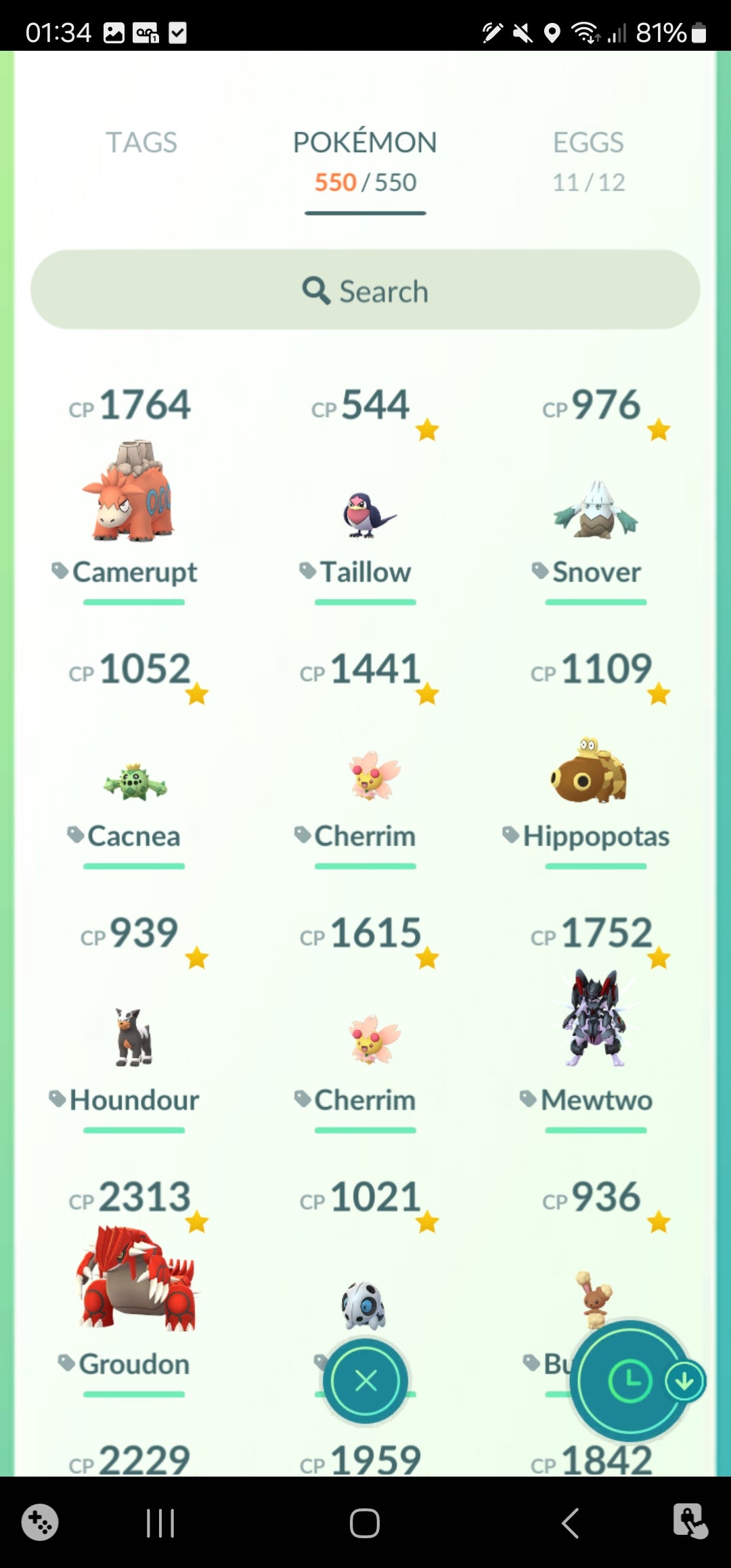The width and height of the screenshot is (731, 1568).
Task: View Cacnea with CP 1052
Action: [x=134, y=782]
